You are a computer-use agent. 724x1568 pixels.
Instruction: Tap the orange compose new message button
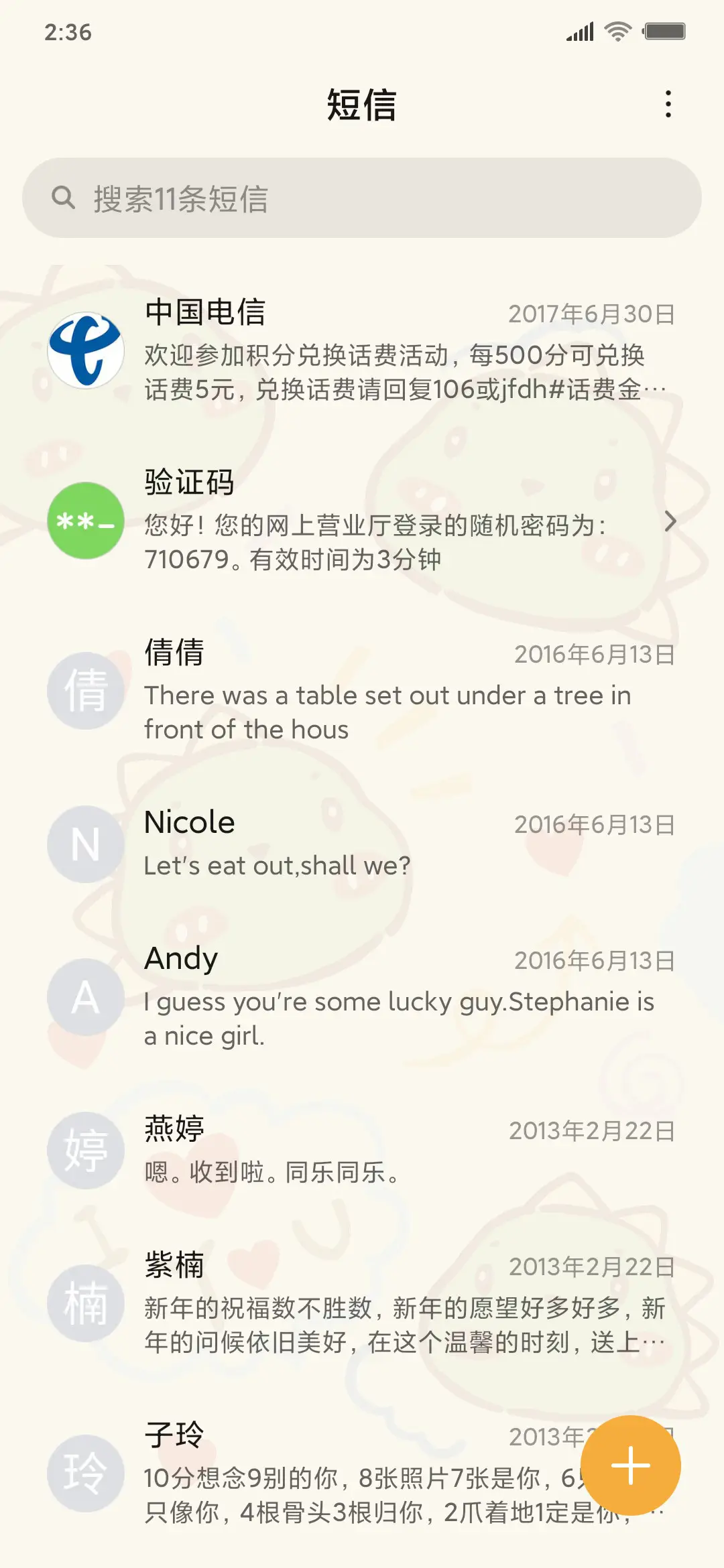pos(631,1465)
